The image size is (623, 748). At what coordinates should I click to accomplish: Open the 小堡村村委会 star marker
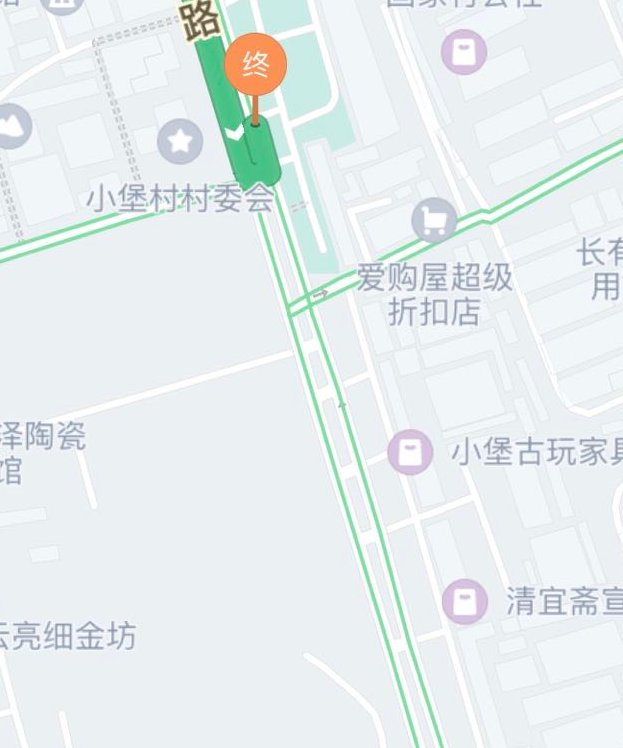180,141
